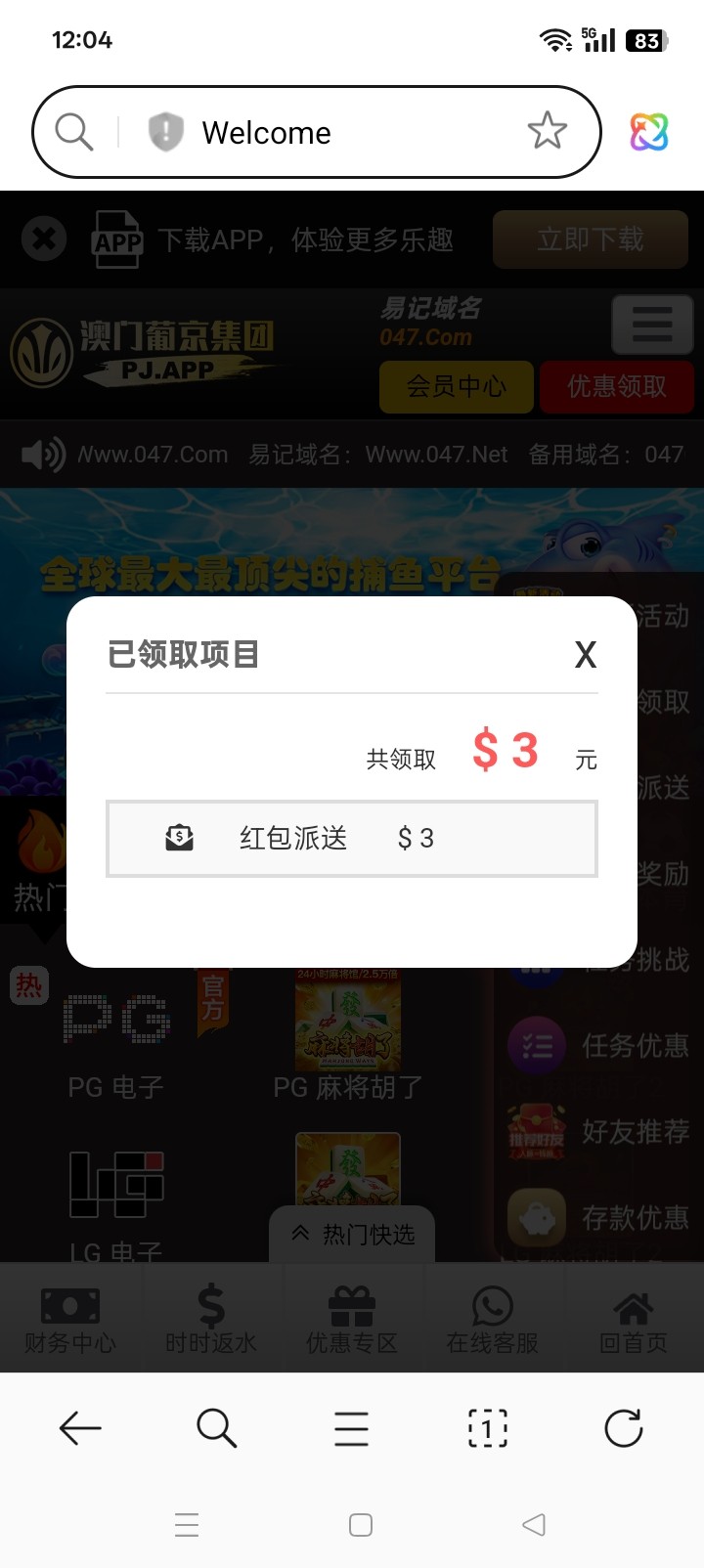Open the 存款优惠 piggy bank icon
The height and width of the screenshot is (1568, 704).
(x=536, y=1217)
